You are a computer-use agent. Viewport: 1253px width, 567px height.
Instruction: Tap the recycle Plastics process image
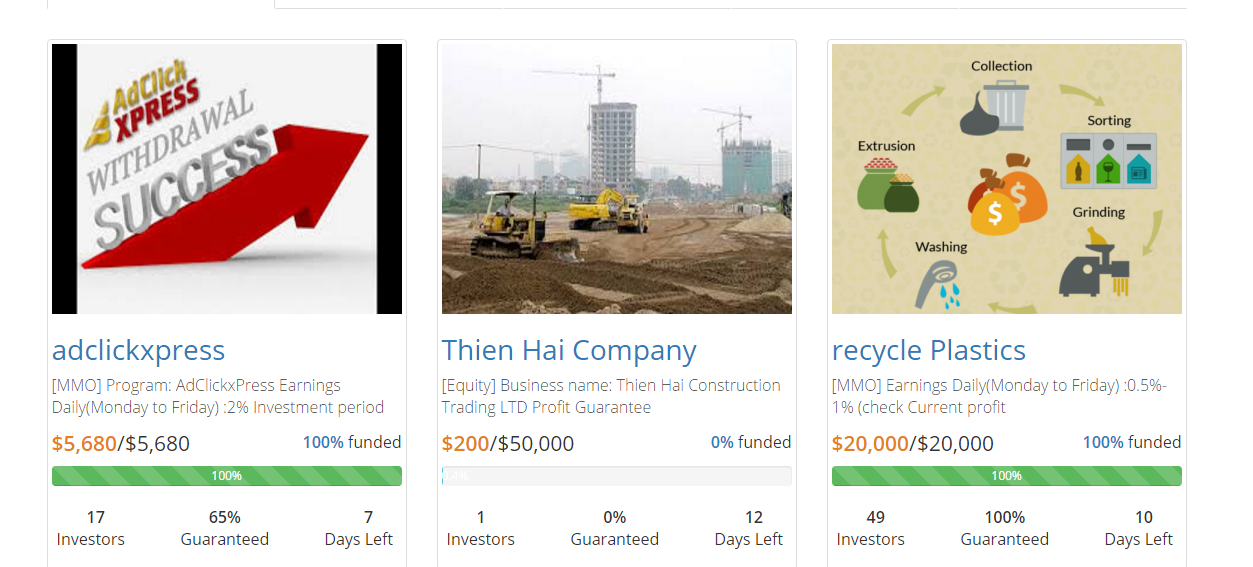click(x=1007, y=179)
